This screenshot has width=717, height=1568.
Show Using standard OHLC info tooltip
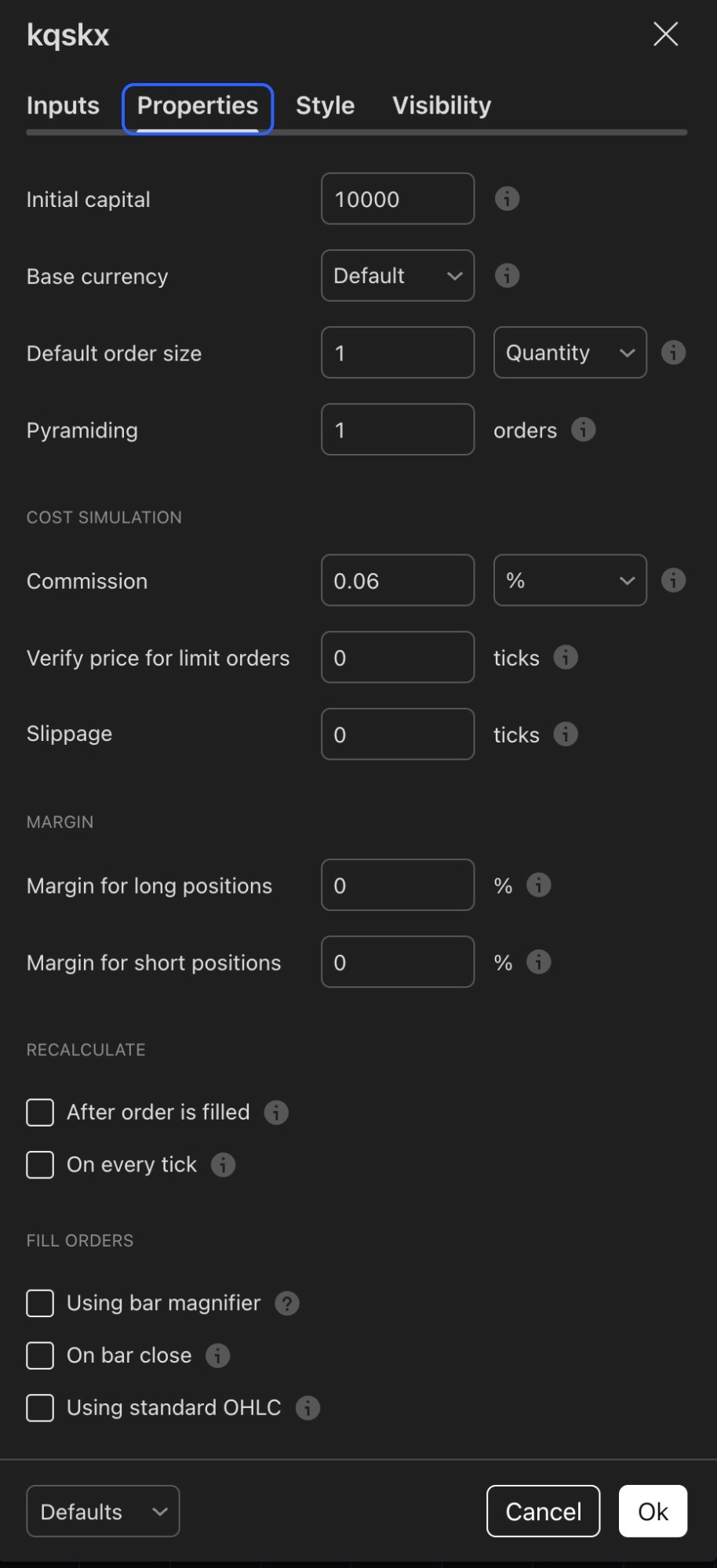pos(308,1407)
